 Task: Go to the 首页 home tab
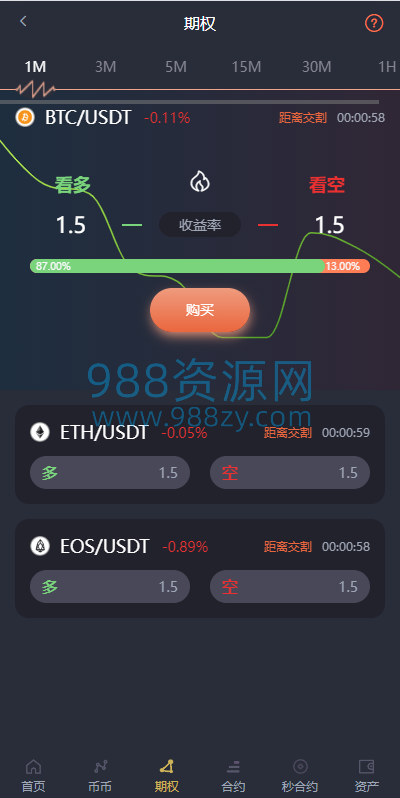[34, 776]
